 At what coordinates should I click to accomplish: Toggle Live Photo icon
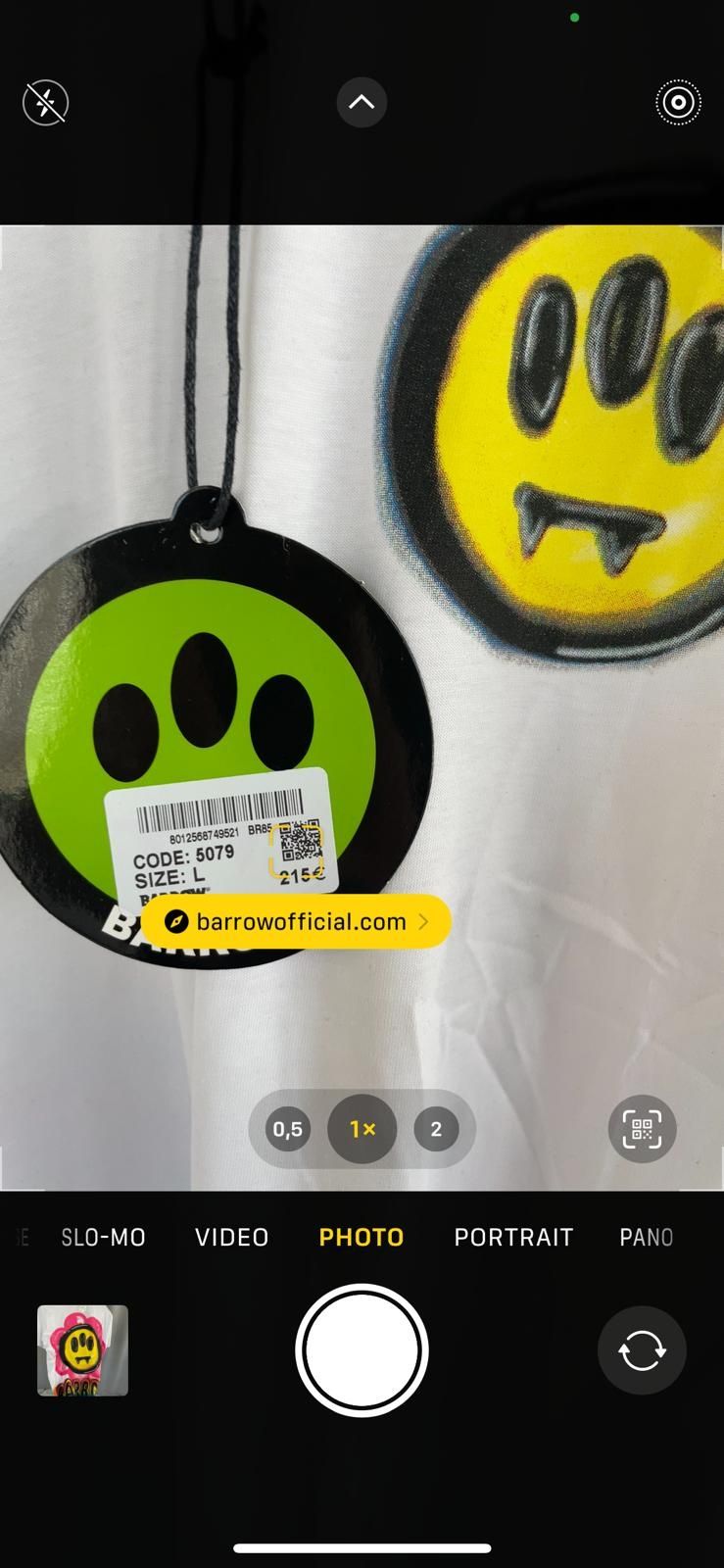pos(678,102)
